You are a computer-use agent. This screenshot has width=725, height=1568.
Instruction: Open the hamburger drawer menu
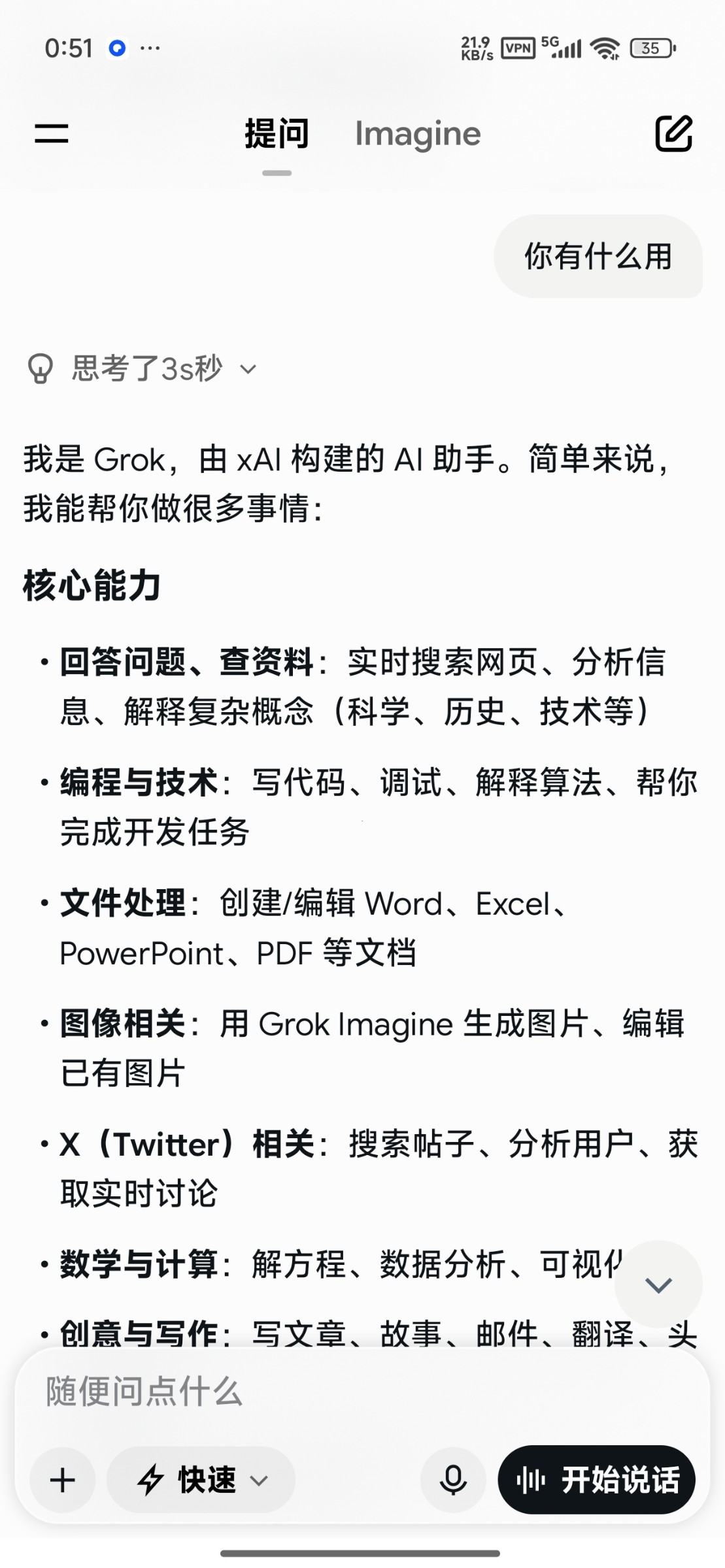click(52, 133)
